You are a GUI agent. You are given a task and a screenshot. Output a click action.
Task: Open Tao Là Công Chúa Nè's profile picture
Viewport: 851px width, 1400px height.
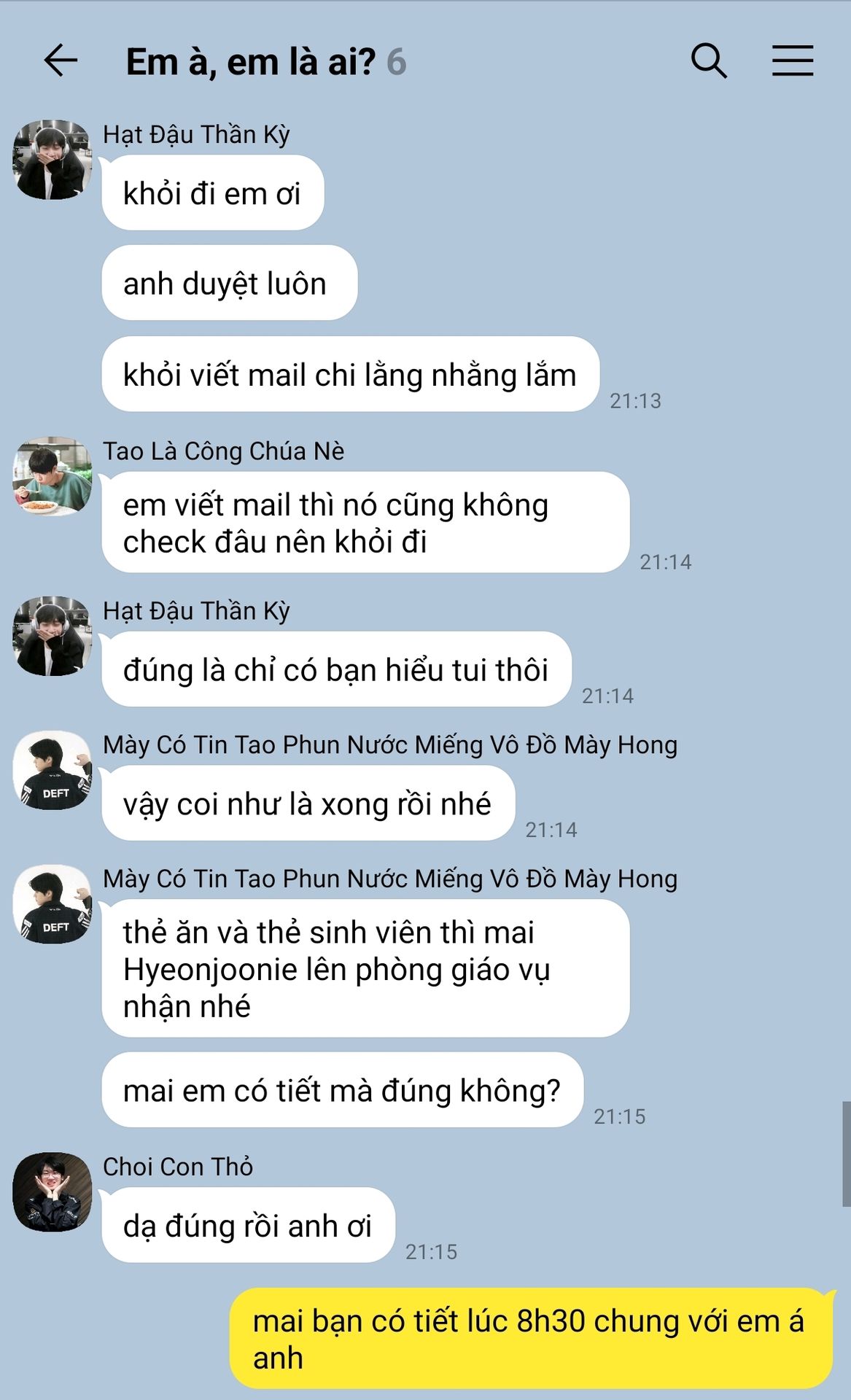(x=53, y=476)
